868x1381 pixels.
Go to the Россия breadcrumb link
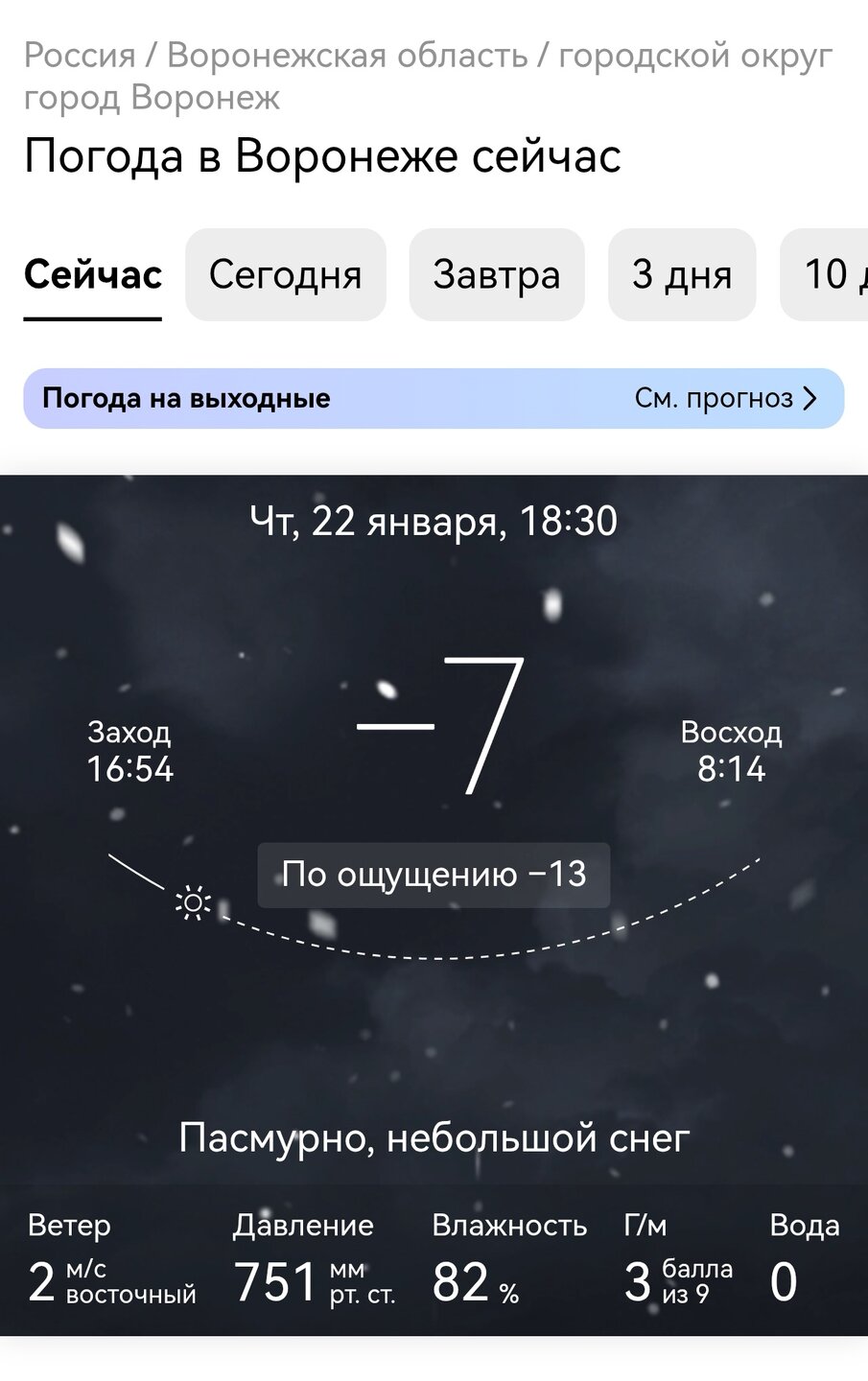[80, 56]
